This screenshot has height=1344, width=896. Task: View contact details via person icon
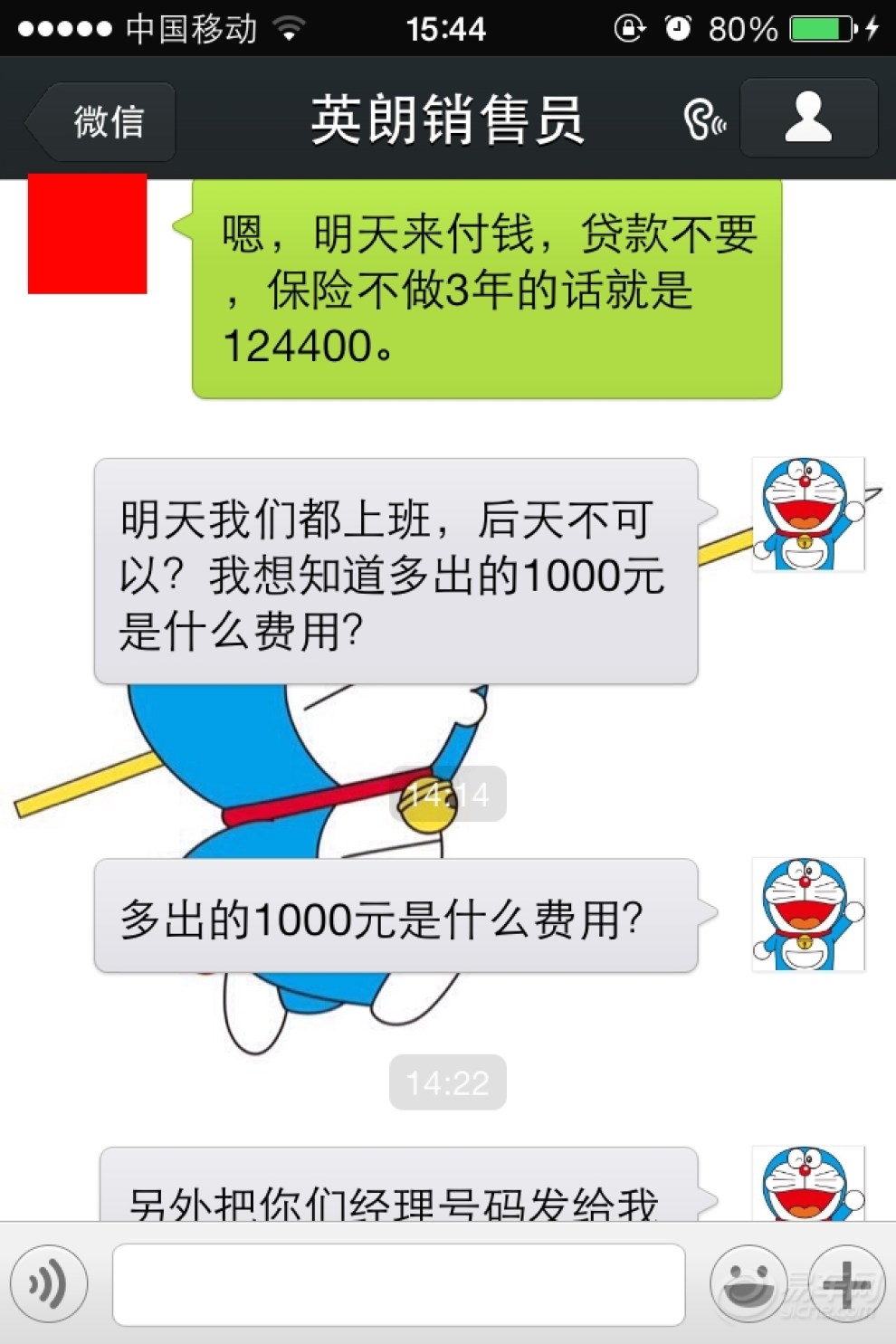pyautogui.click(x=808, y=119)
